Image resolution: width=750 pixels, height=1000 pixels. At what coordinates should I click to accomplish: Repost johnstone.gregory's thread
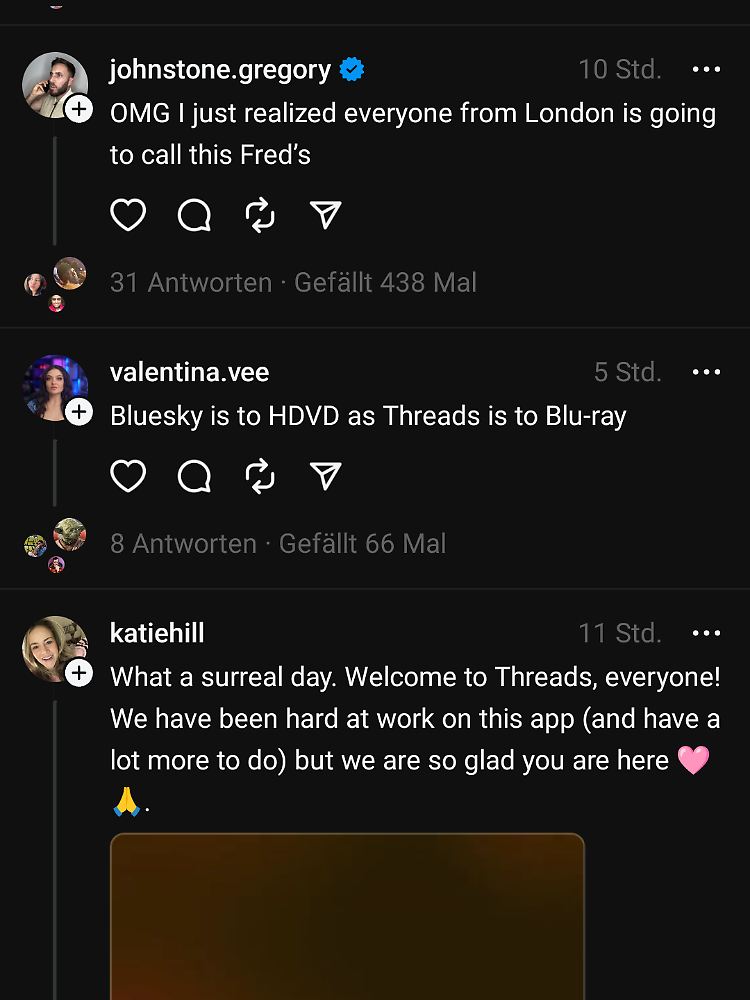coord(260,215)
